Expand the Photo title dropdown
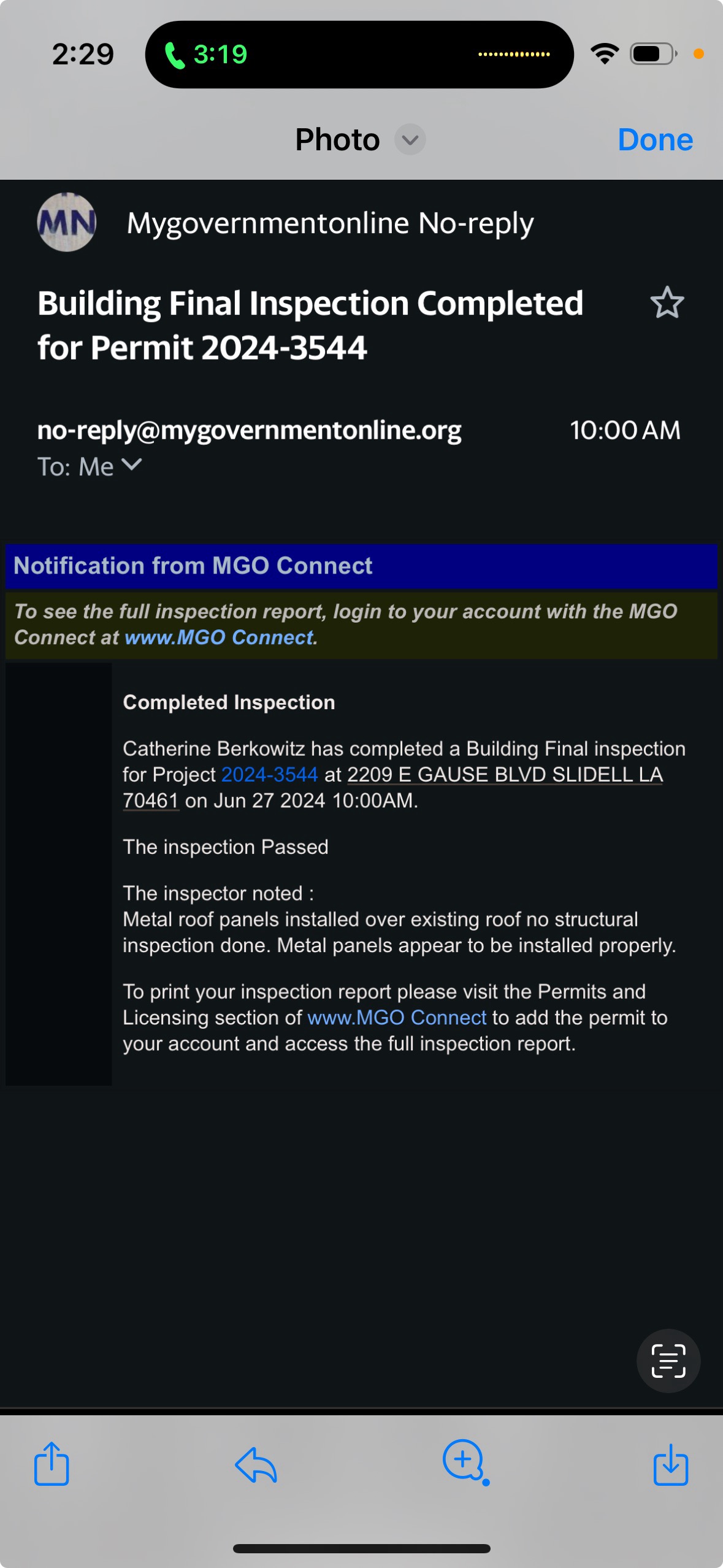The width and height of the screenshot is (723, 1568). [410, 140]
